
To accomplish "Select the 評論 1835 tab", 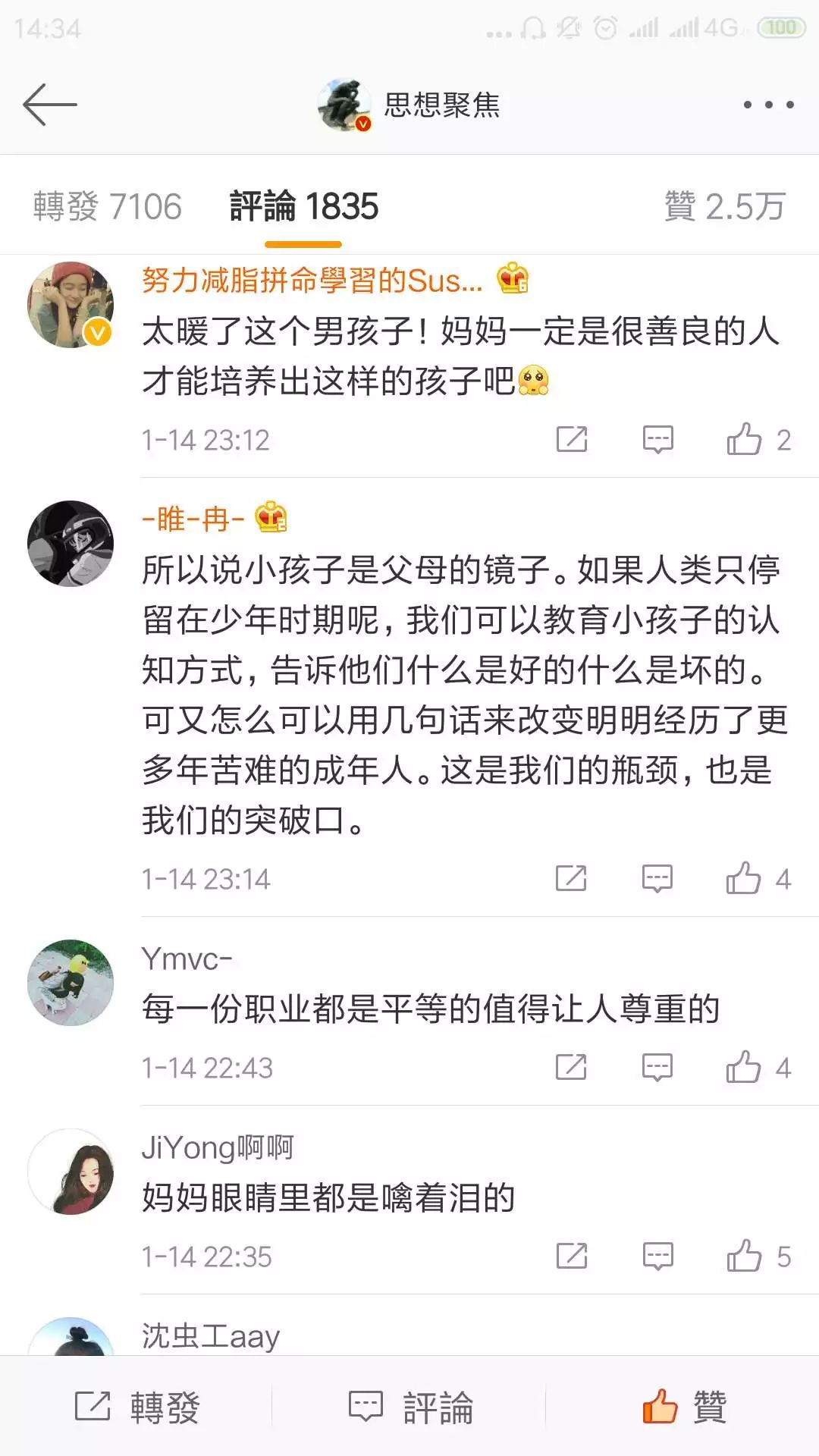I will click(x=303, y=206).
